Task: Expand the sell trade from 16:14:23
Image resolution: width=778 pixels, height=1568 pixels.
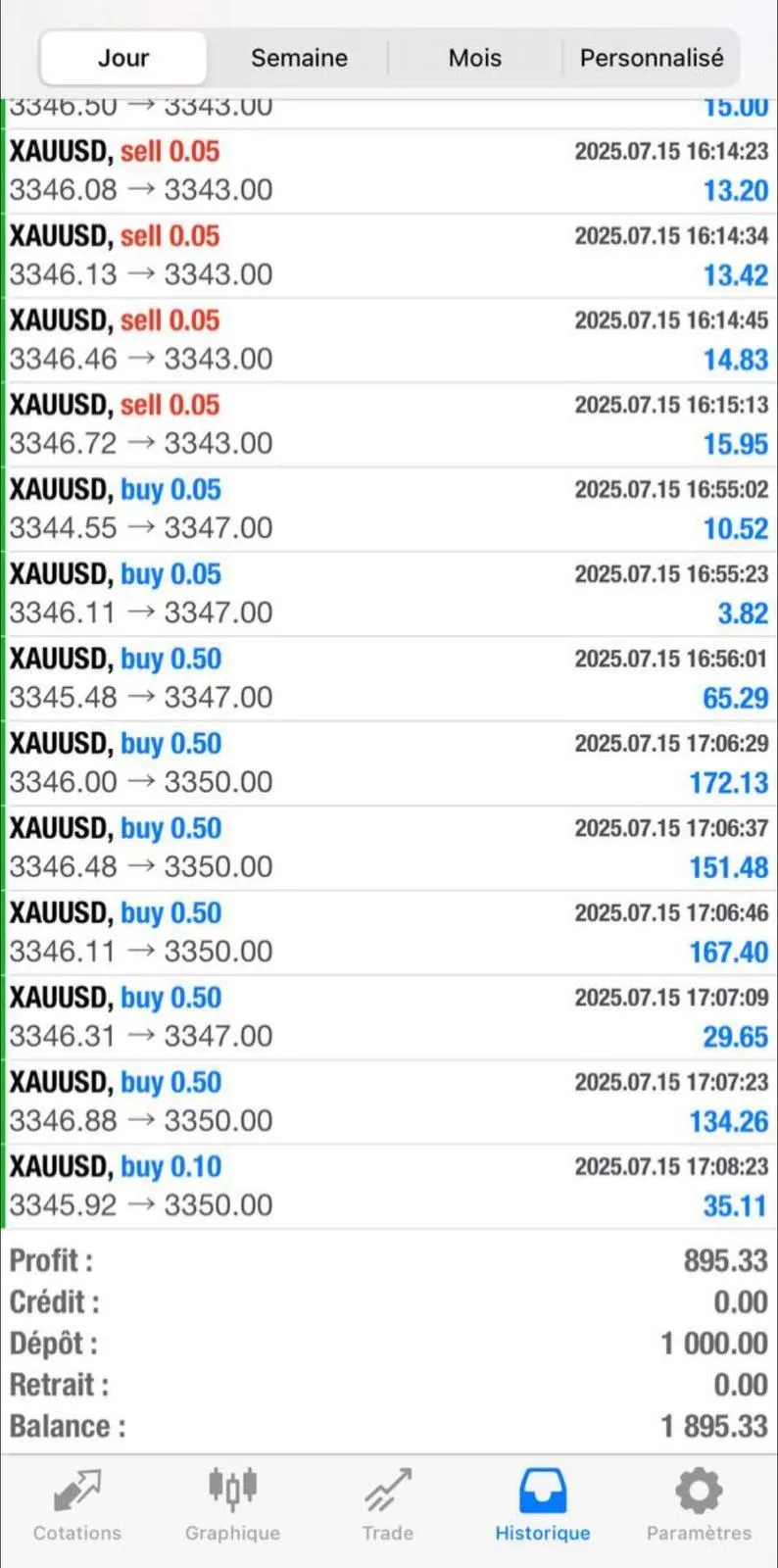Action: point(389,171)
